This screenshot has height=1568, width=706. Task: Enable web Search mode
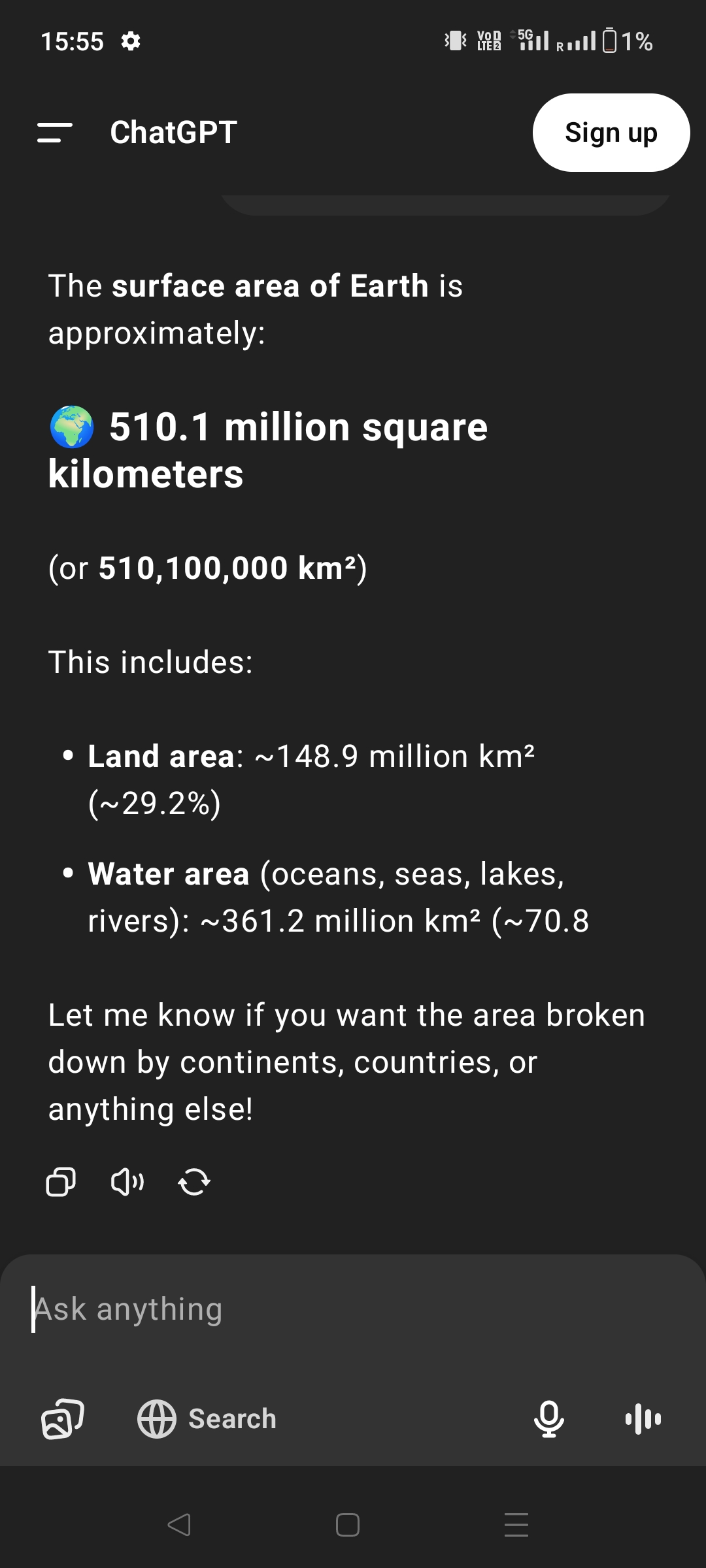pos(207,1419)
